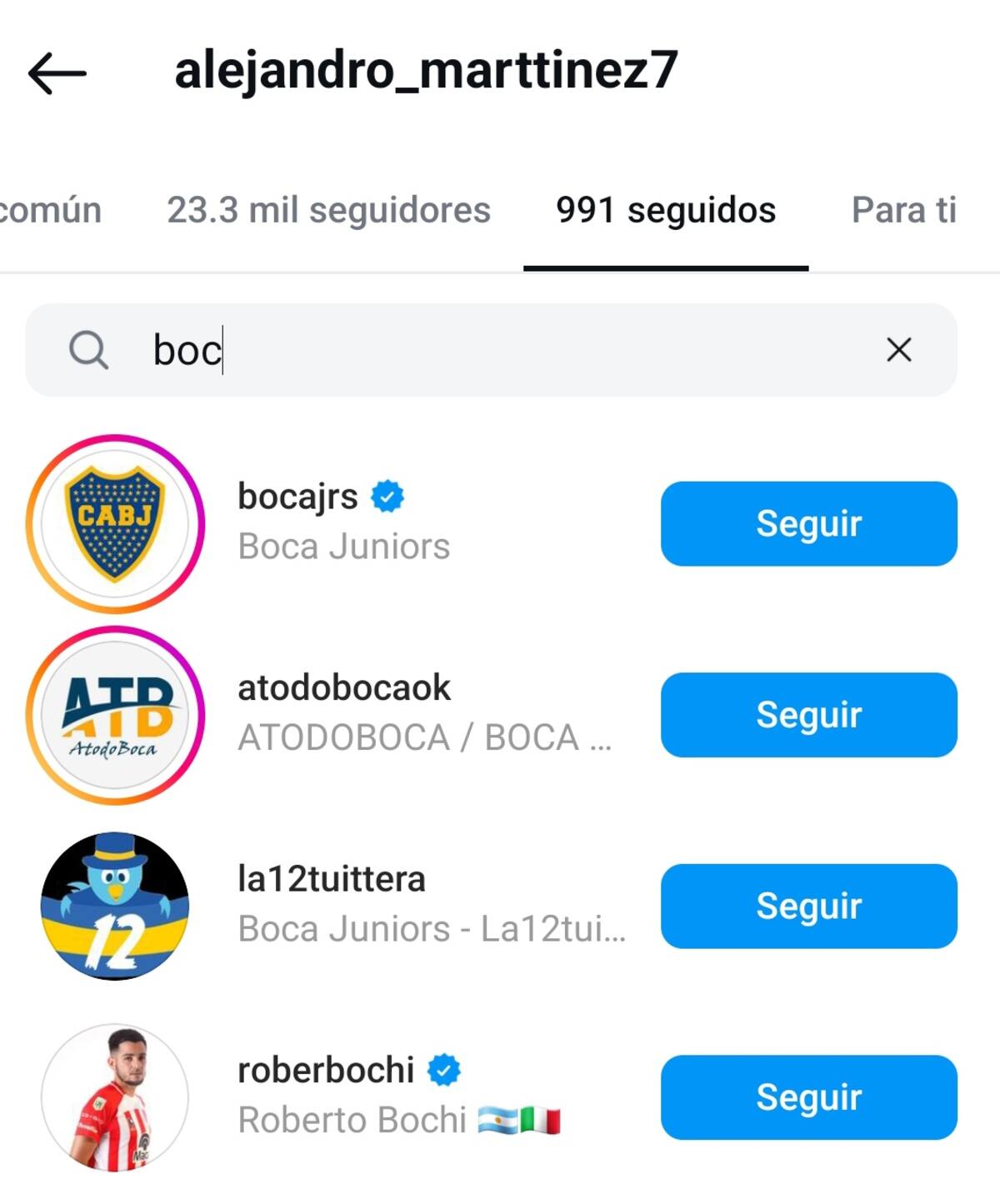1000x1204 pixels.
Task: Tap Seguir next to roberbochi
Action: pos(807,1098)
